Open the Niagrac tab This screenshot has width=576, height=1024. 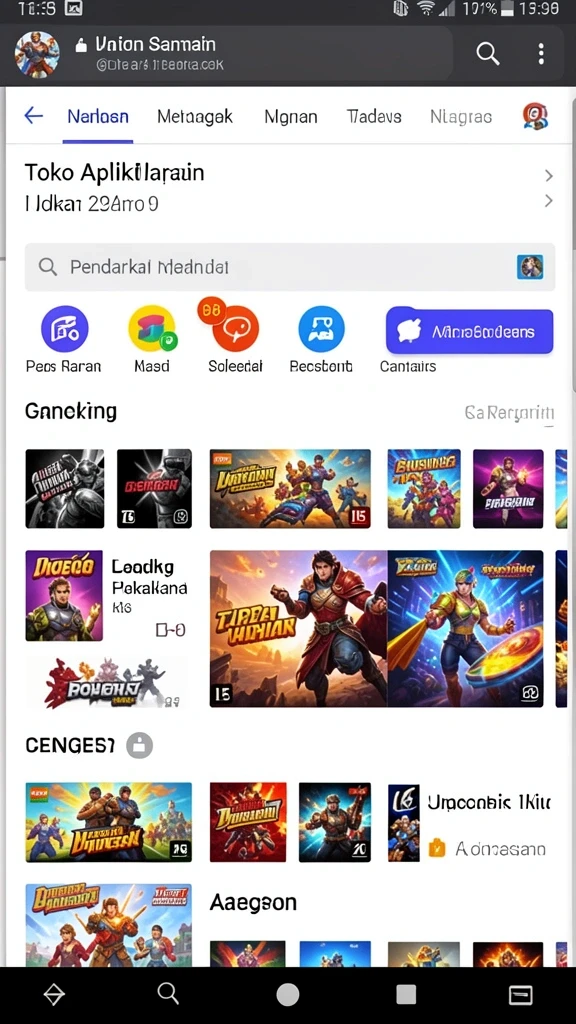coord(461,117)
